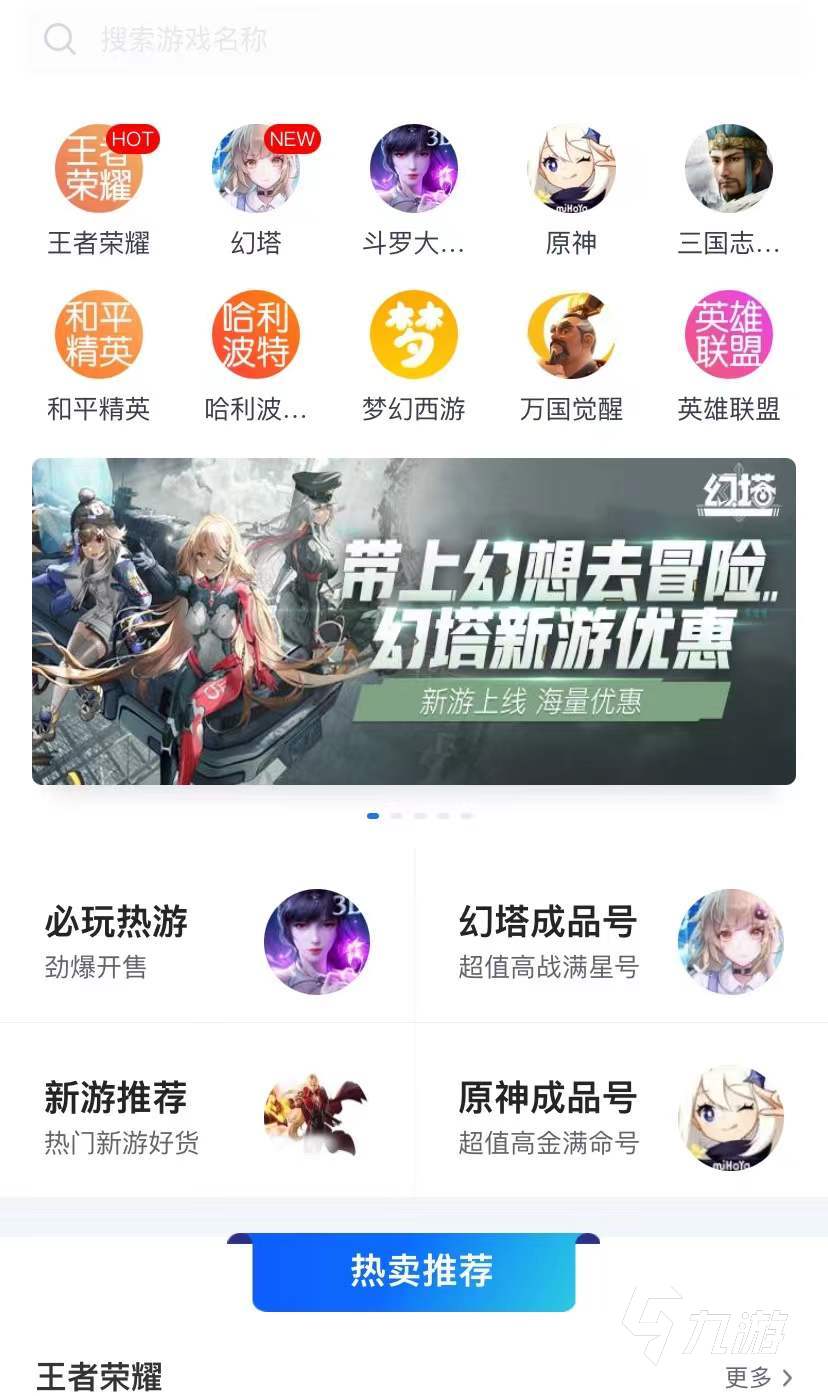The height and width of the screenshot is (1396, 828).
Task: Open 幻塔成品号 section card
Action: 620,940
